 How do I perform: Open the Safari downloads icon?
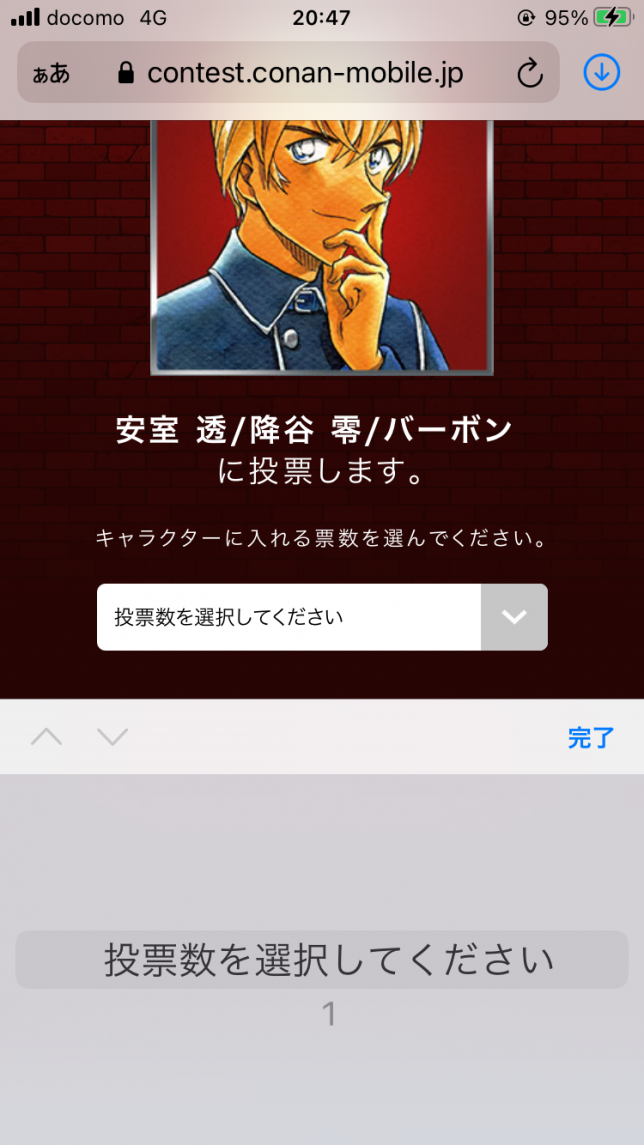(x=602, y=72)
